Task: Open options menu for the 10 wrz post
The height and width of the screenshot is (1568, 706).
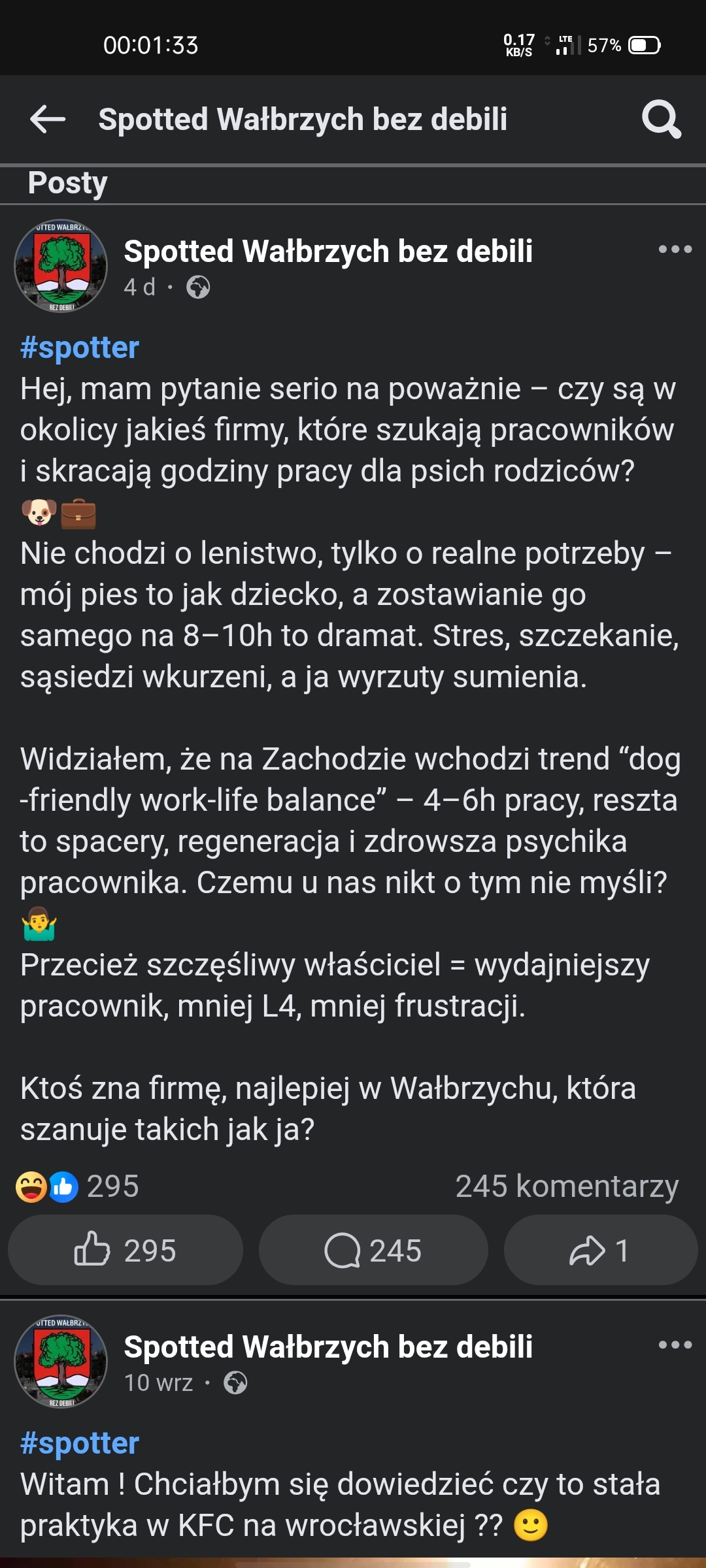Action: click(675, 1345)
